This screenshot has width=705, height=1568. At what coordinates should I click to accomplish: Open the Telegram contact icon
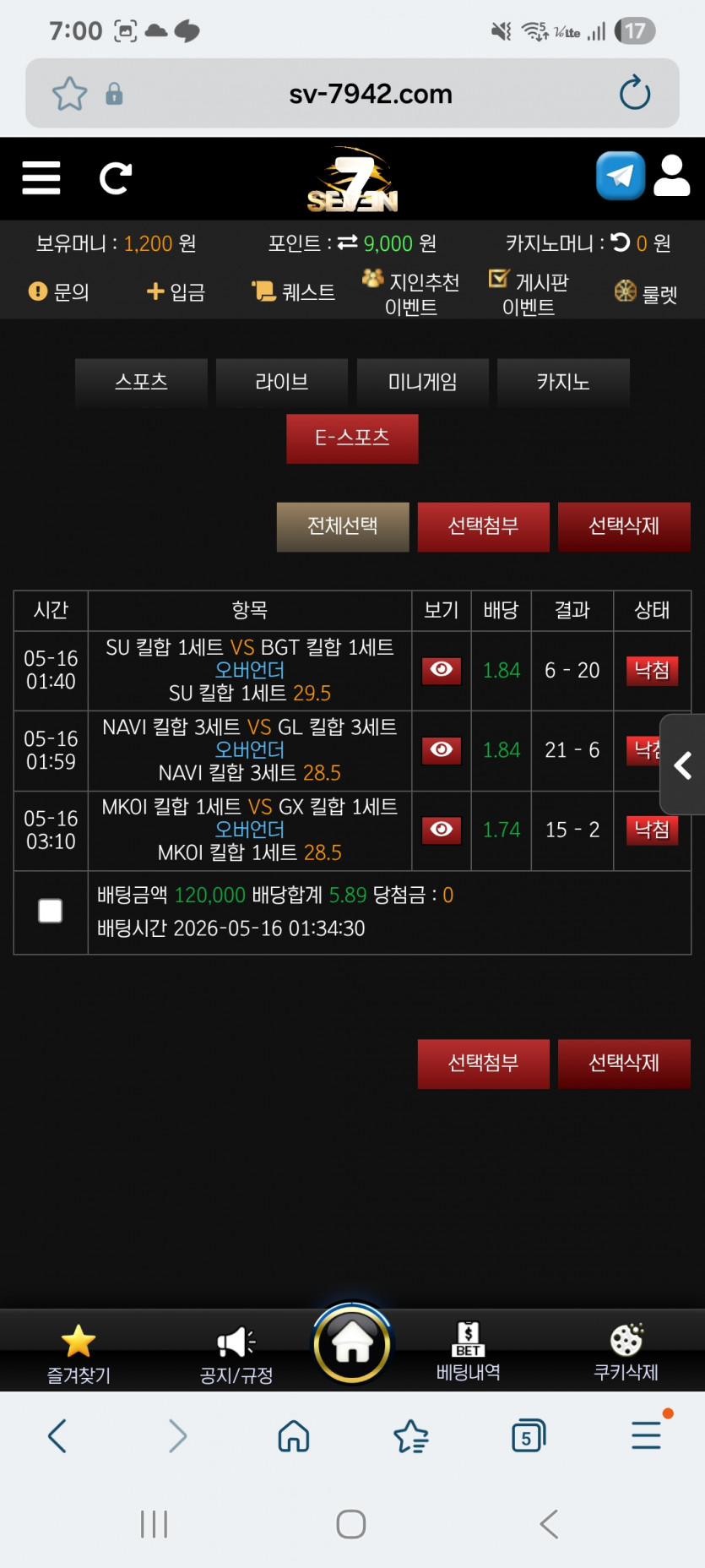(621, 176)
